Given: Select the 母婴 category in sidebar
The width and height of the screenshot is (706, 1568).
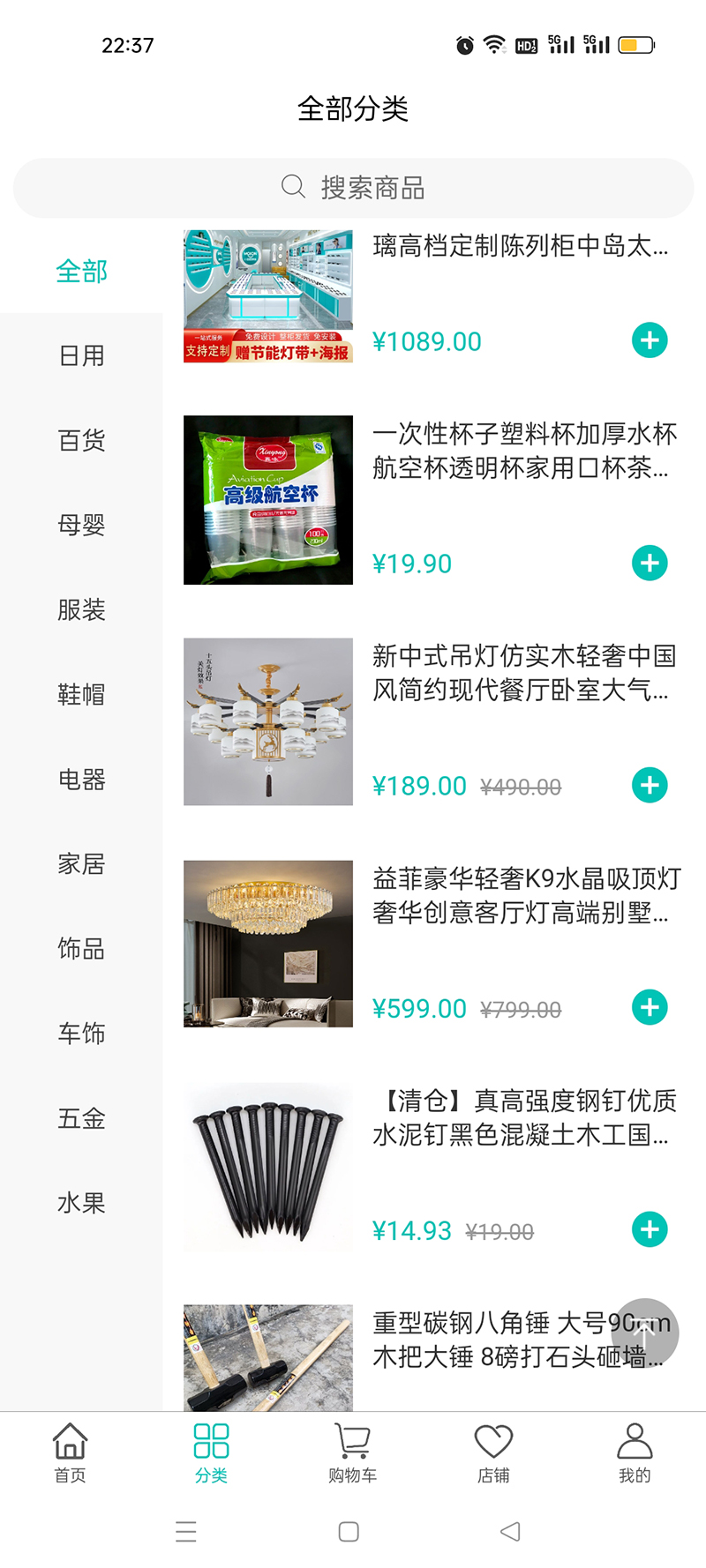Looking at the screenshot, I should (80, 525).
